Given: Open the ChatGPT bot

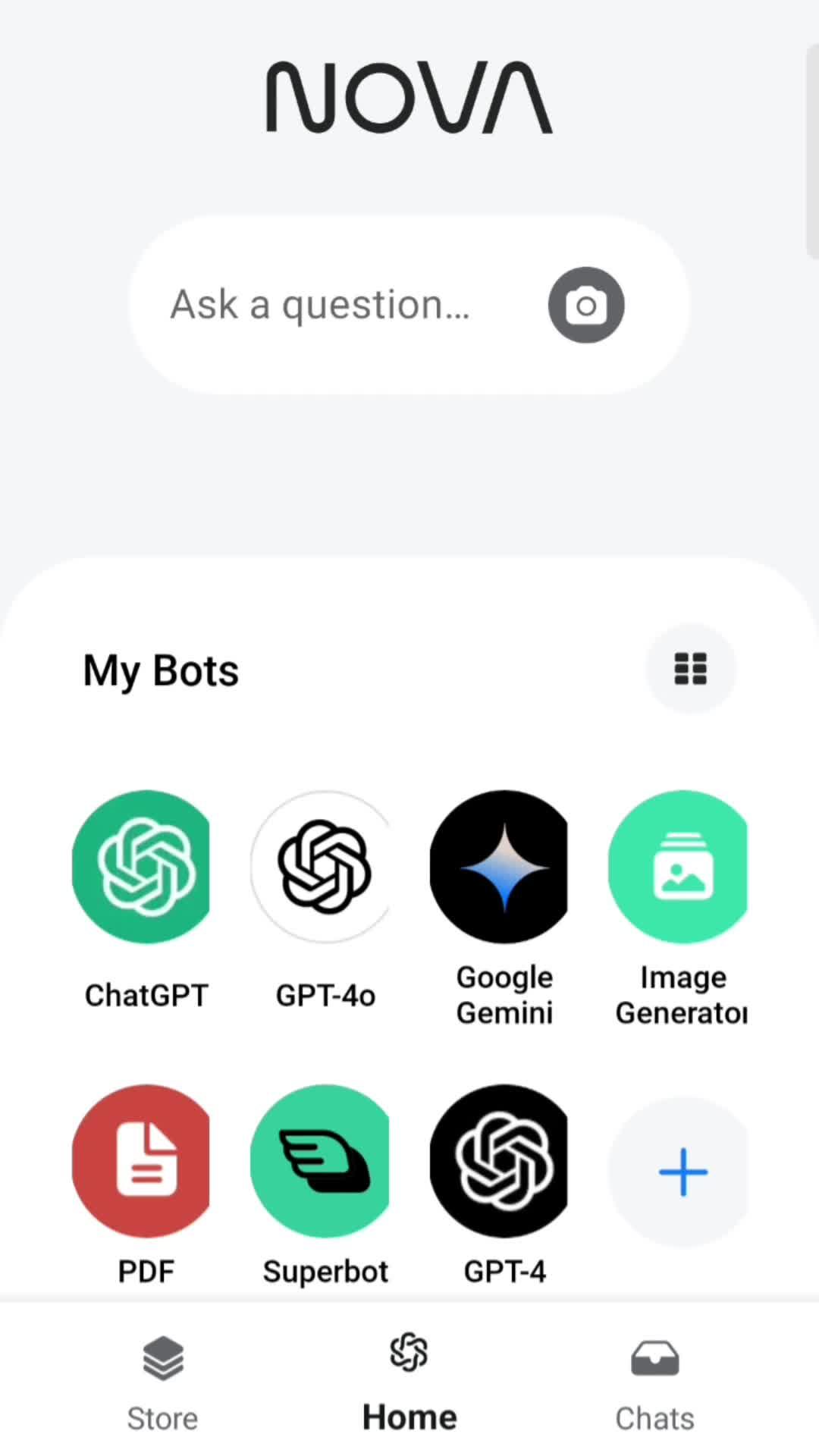Looking at the screenshot, I should 144,868.
